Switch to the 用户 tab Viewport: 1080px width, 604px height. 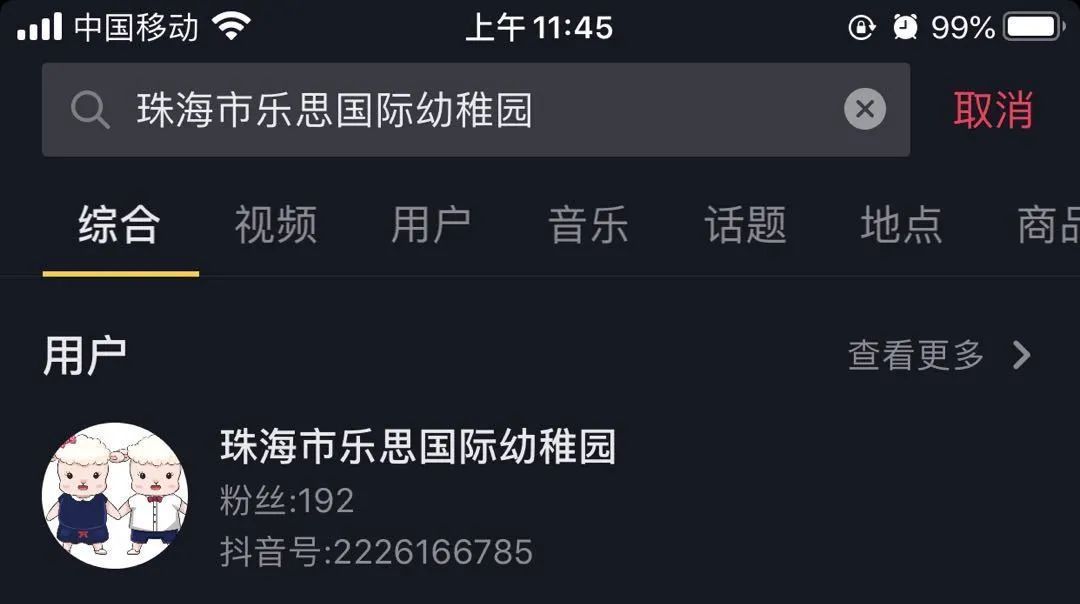431,225
